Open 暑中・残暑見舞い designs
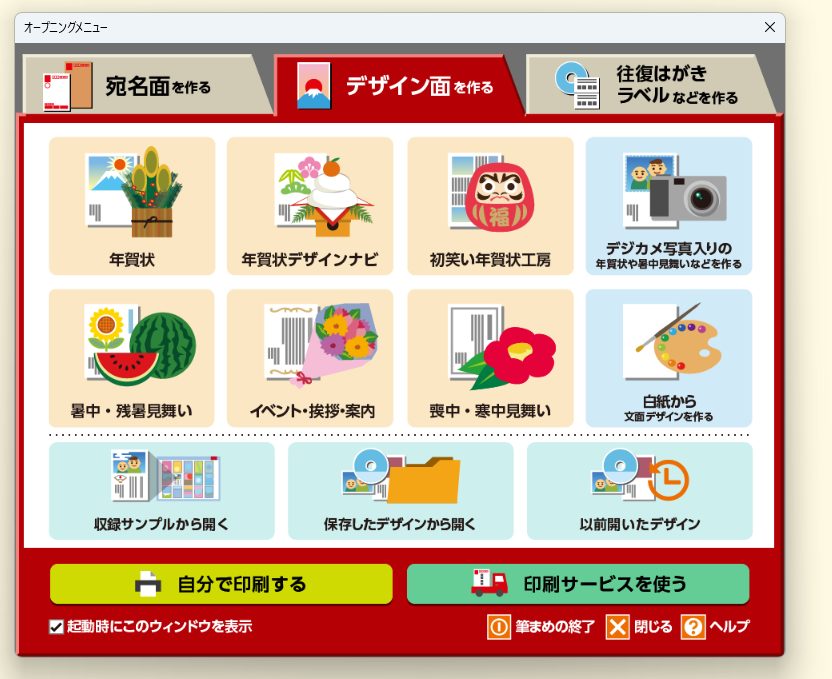 [132, 358]
